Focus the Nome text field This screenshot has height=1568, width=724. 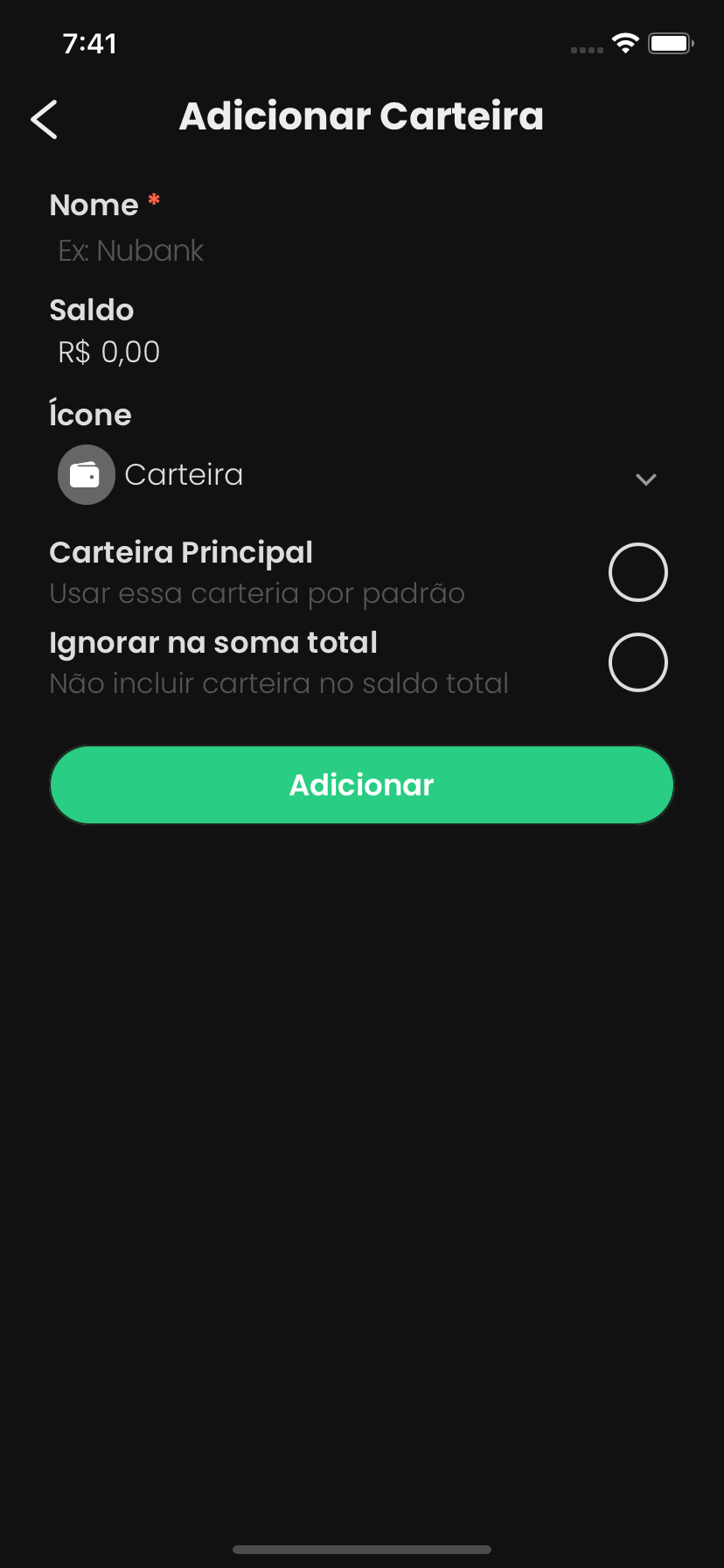pos(350,251)
